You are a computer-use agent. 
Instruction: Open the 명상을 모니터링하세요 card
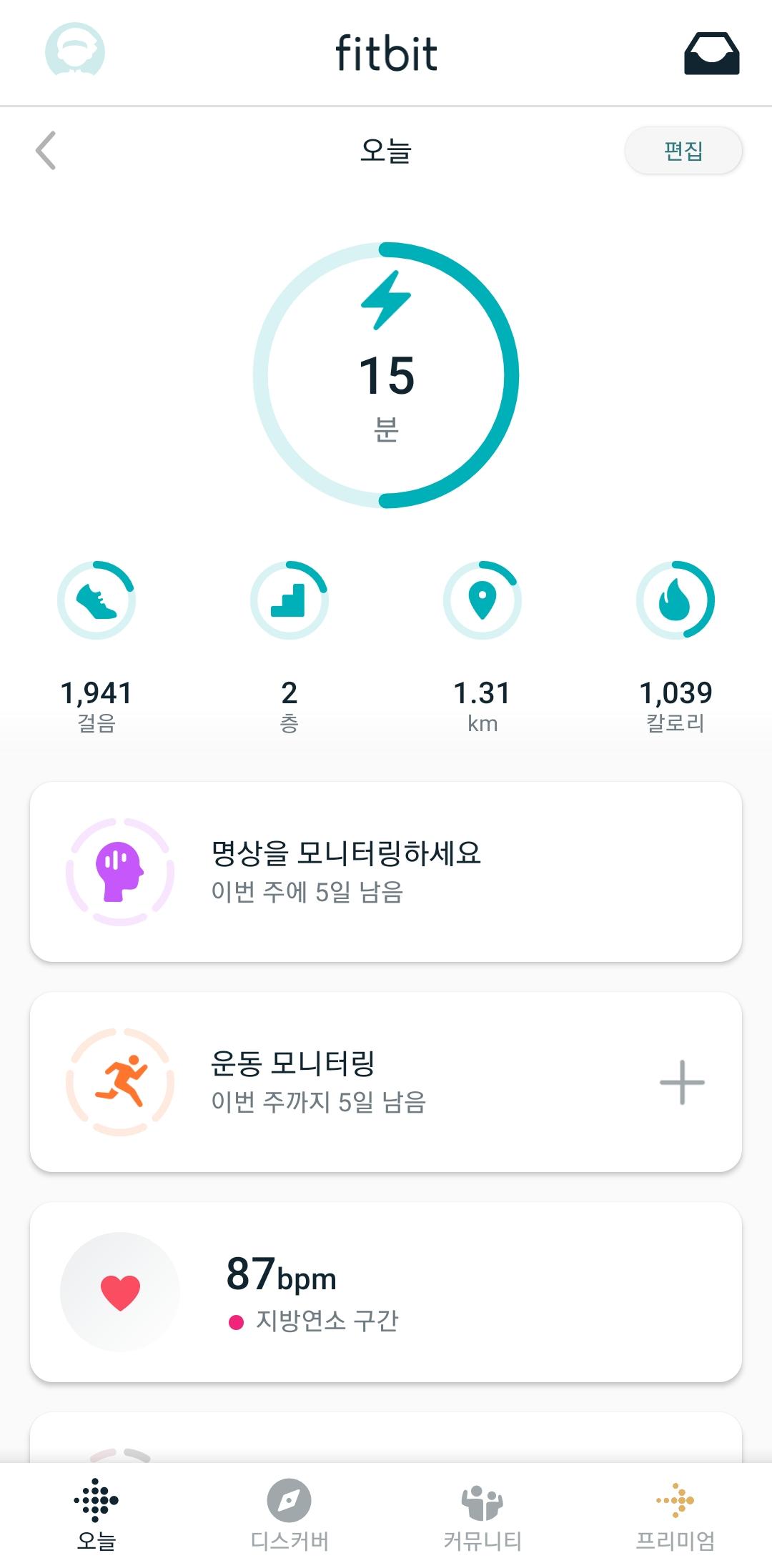pyautogui.click(x=386, y=872)
